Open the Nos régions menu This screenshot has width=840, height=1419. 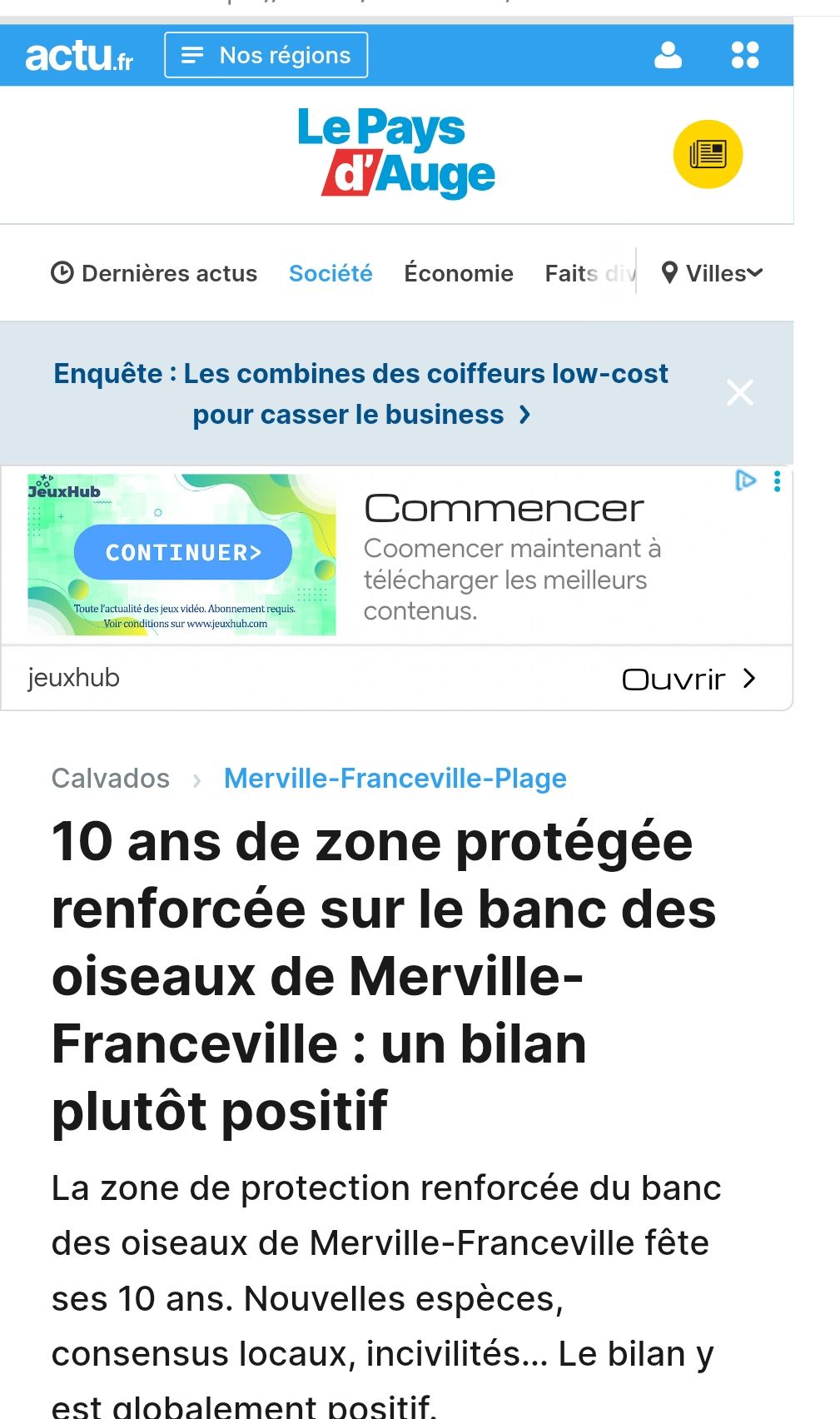coord(266,55)
